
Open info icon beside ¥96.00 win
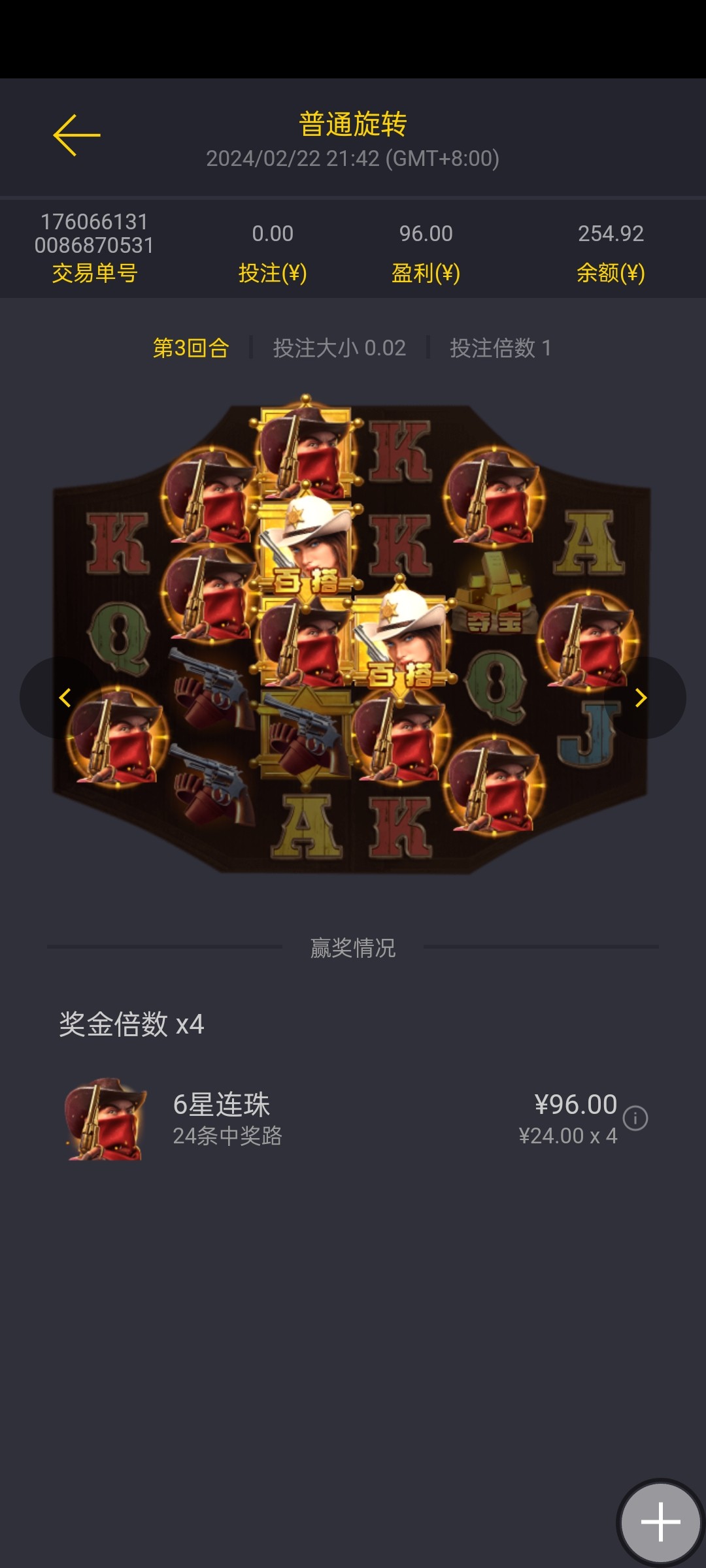[635, 1118]
